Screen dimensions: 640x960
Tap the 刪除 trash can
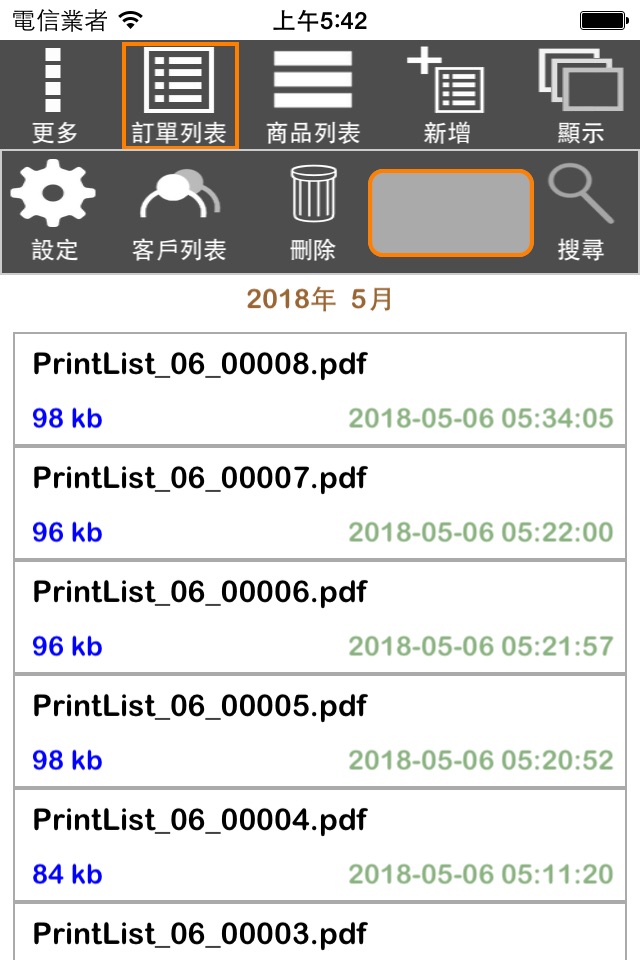point(313,212)
